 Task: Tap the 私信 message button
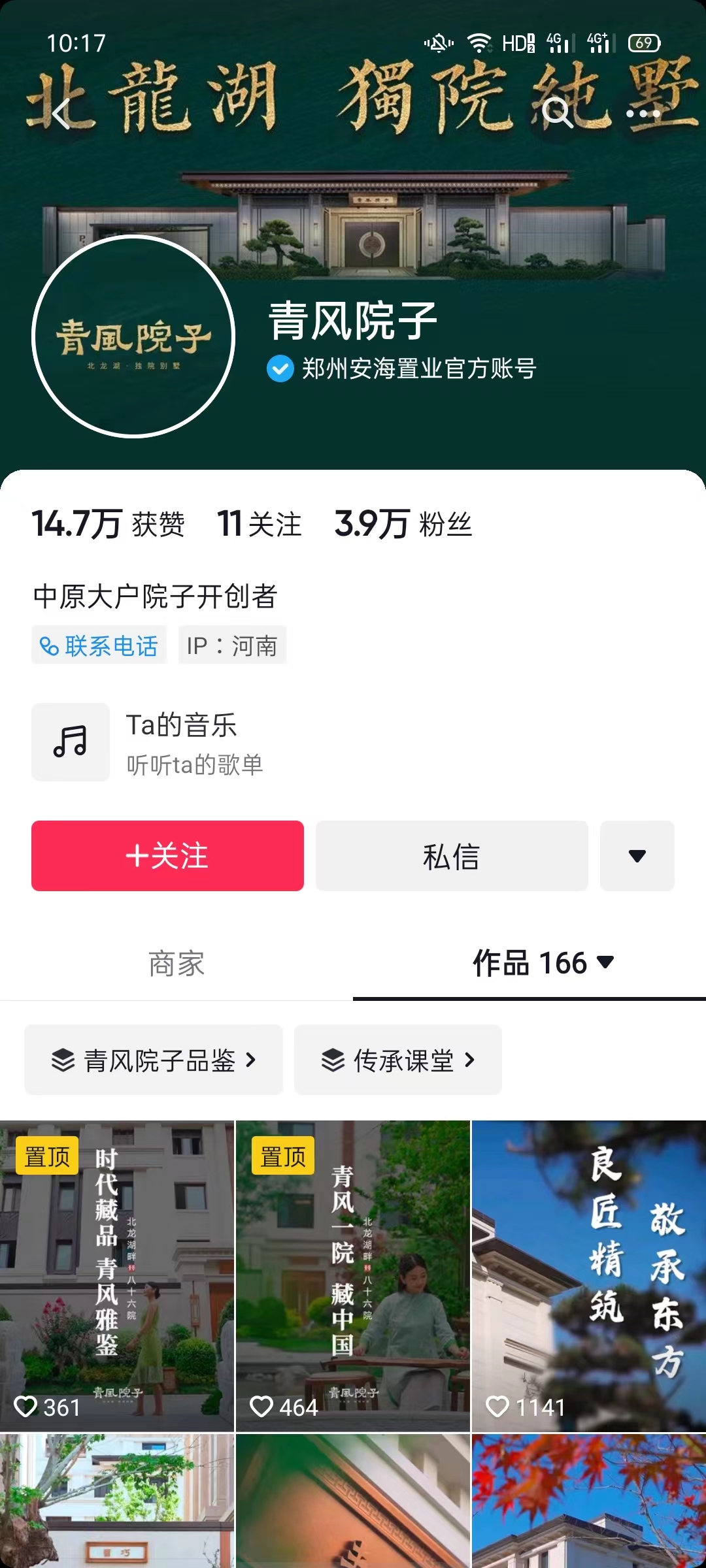(x=451, y=856)
